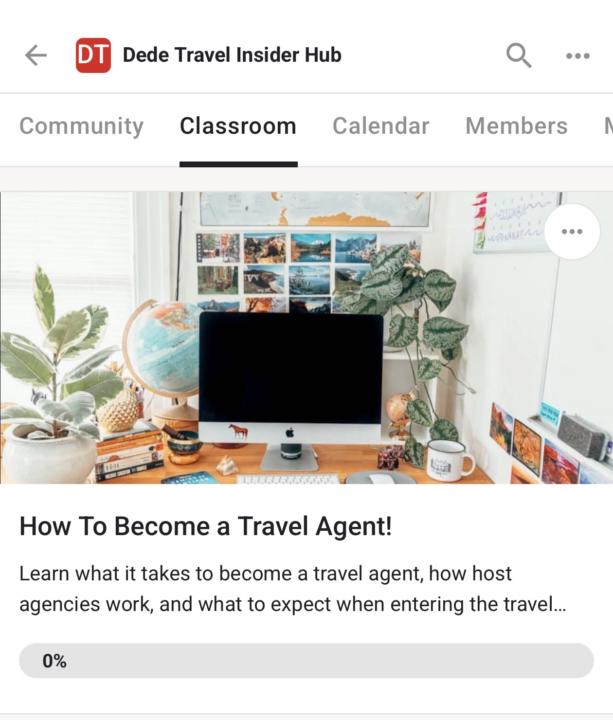Open search in the Travel Insider Hub
Image resolution: width=613 pixels, height=720 pixels.
tap(518, 55)
